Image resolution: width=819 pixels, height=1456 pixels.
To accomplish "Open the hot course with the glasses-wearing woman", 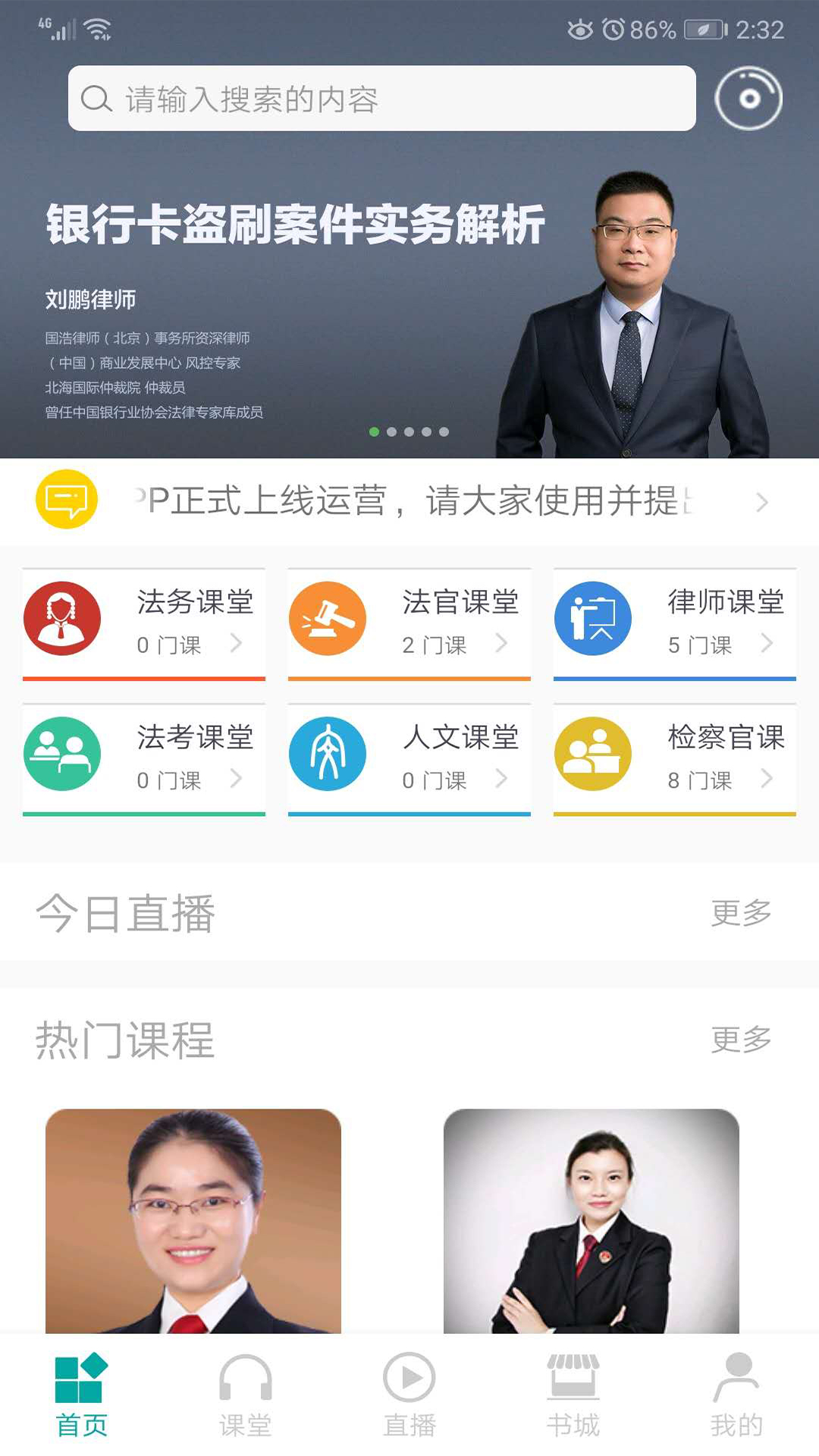I will [x=193, y=1221].
